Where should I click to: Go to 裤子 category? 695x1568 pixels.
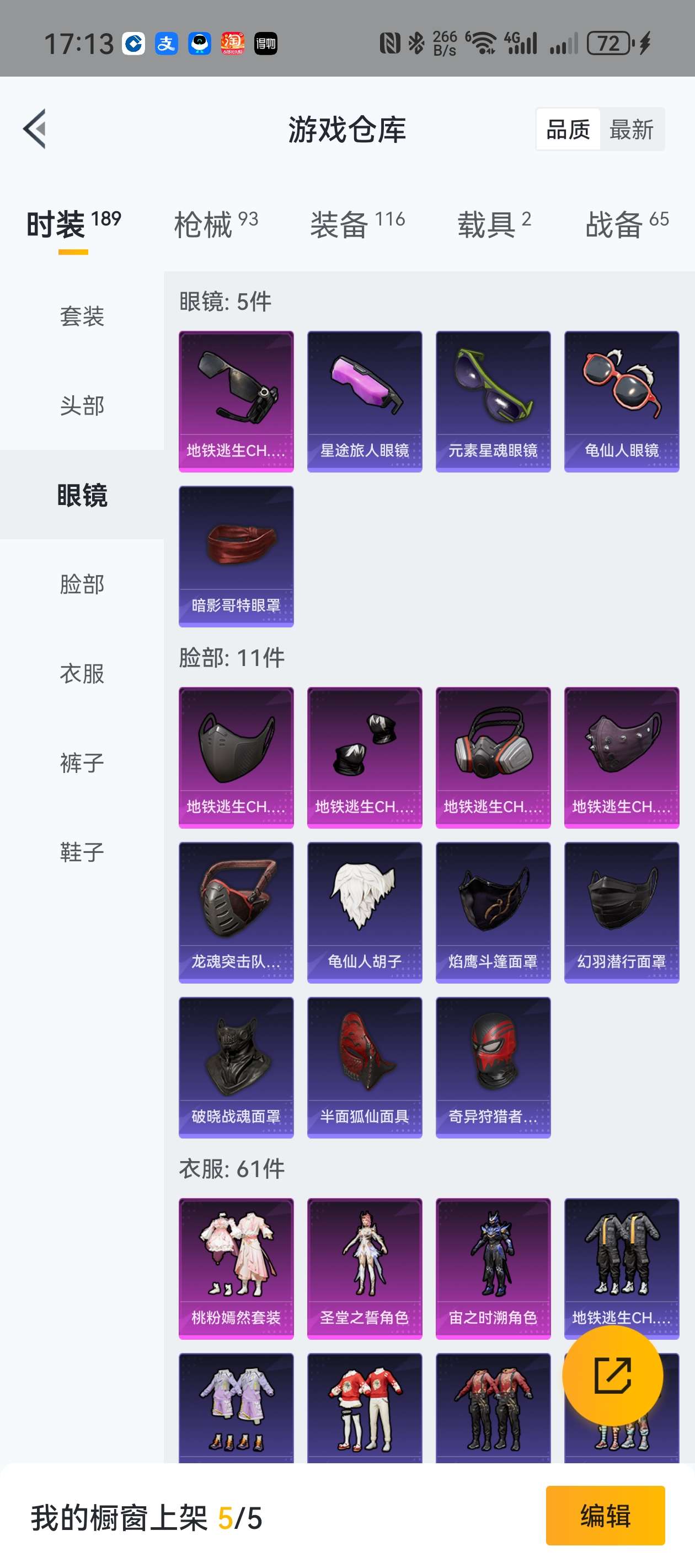82,762
